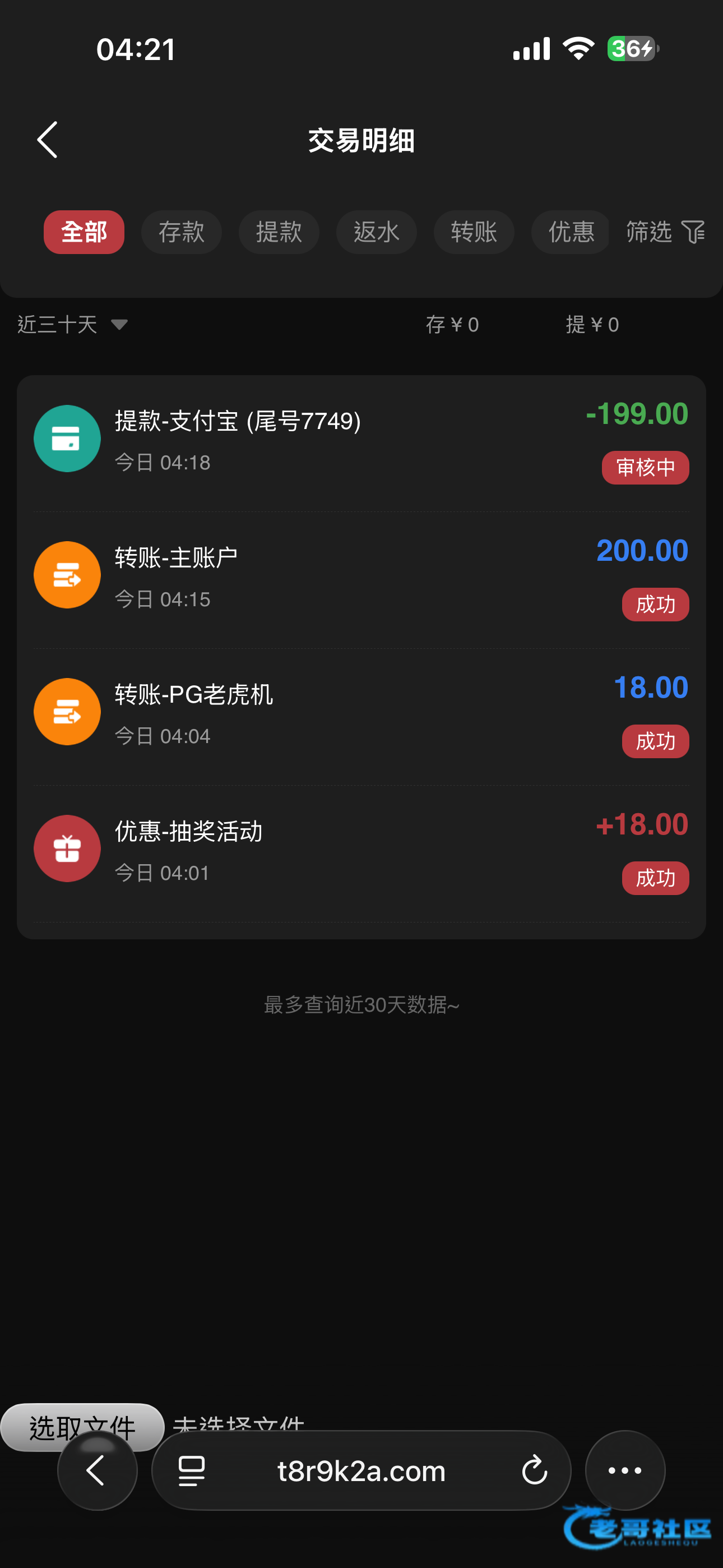Show 优惠 records
This screenshot has width=723, height=1568.
click(x=570, y=232)
